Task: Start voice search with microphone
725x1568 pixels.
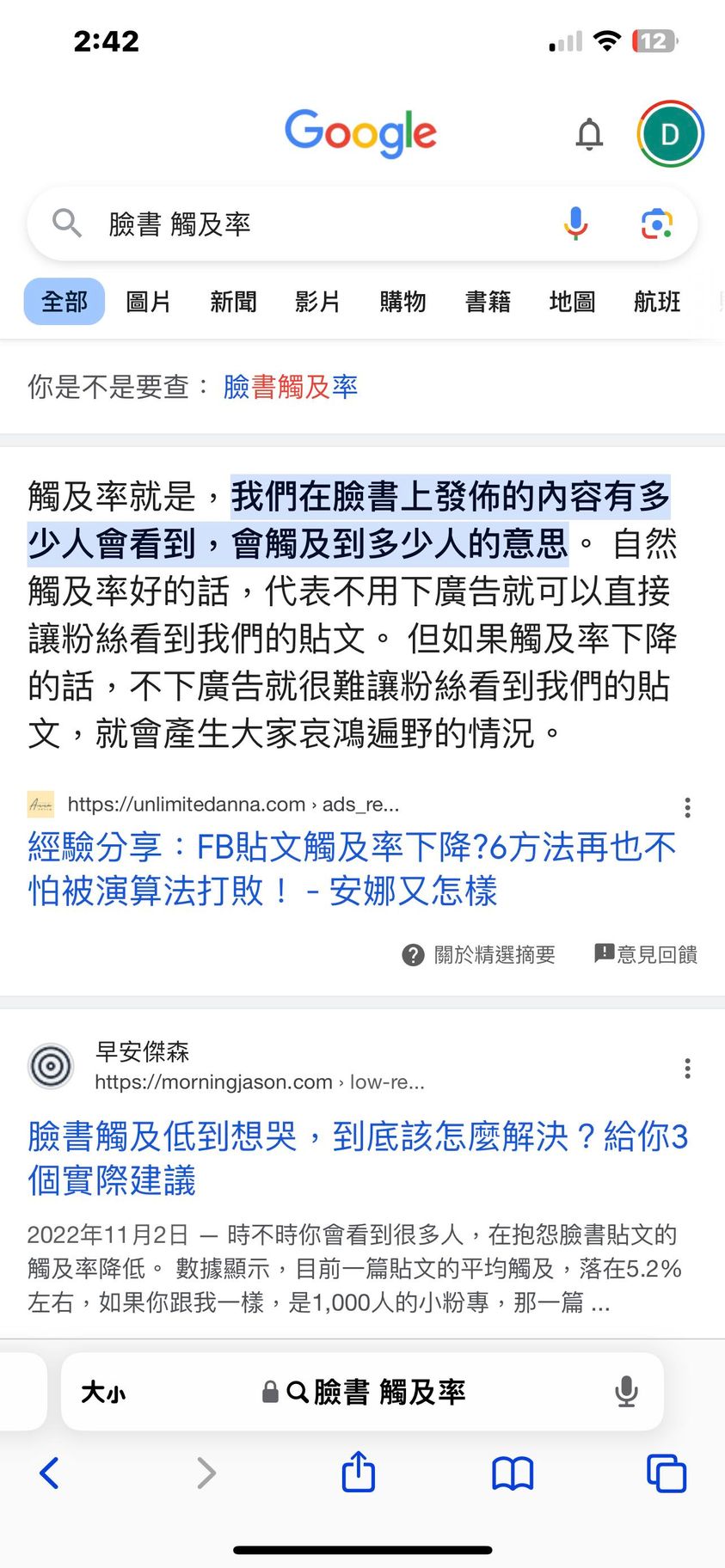Action: [x=575, y=224]
